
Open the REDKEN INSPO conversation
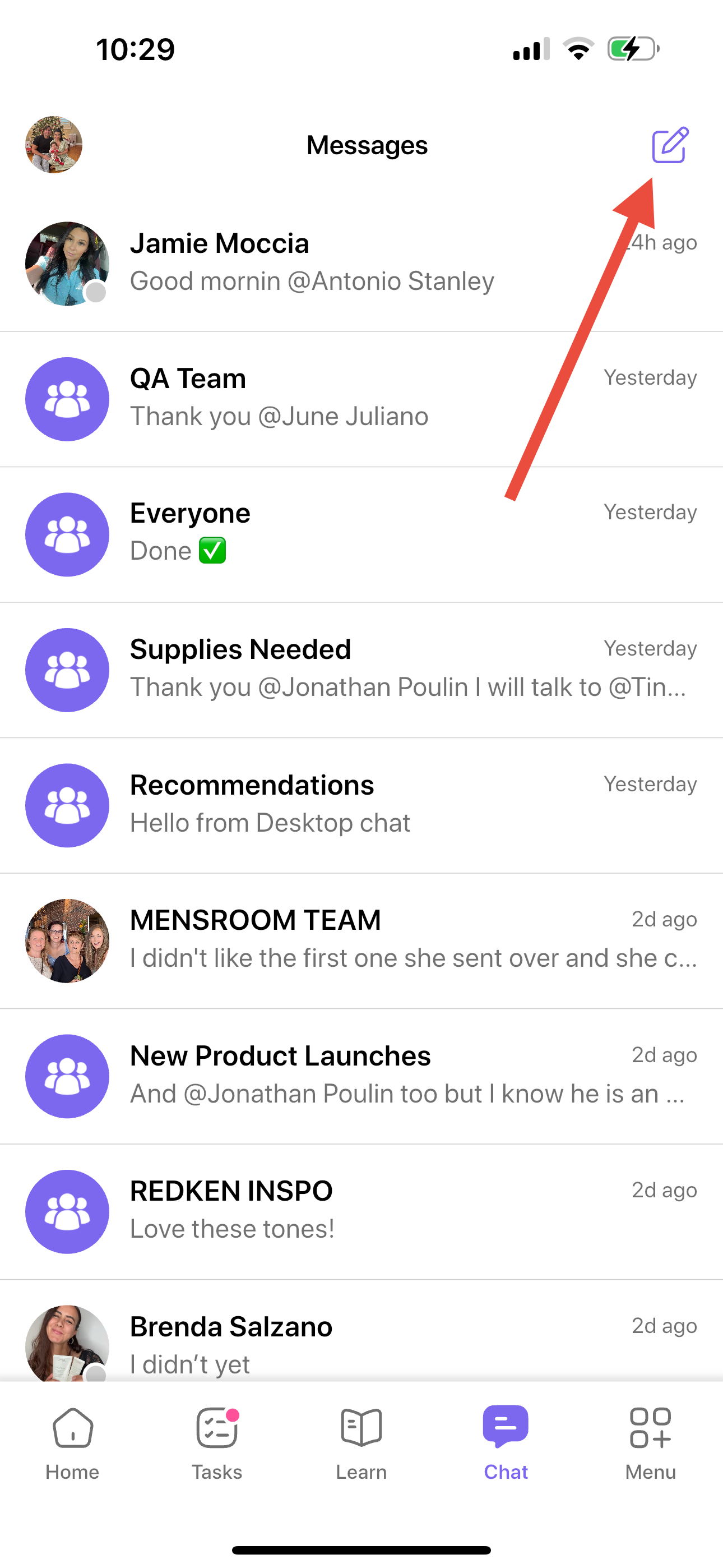coord(361,1211)
